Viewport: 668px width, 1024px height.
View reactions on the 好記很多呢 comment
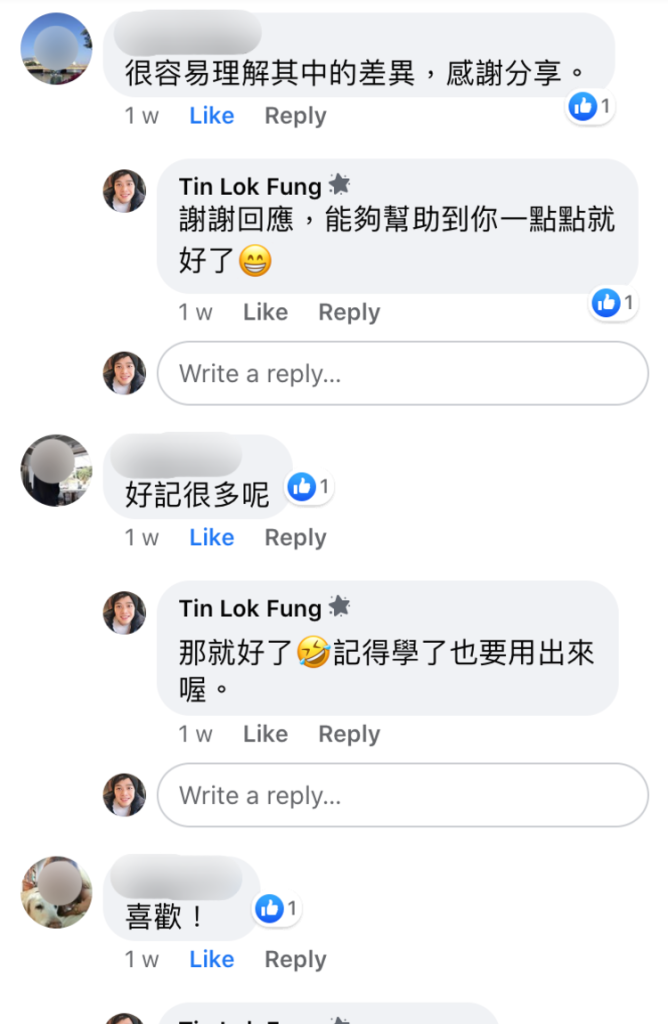309,488
